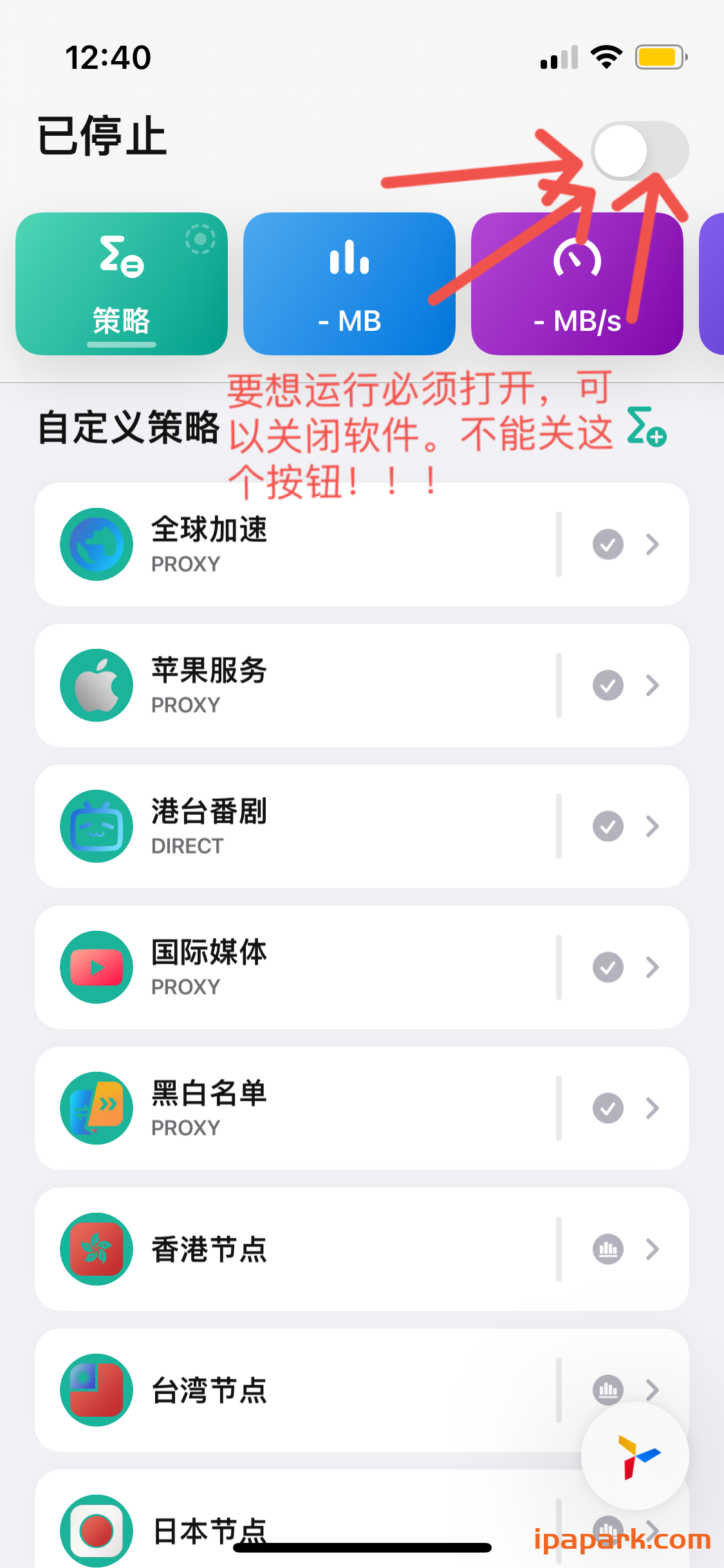Open the - MB/s speed panel

577,283
